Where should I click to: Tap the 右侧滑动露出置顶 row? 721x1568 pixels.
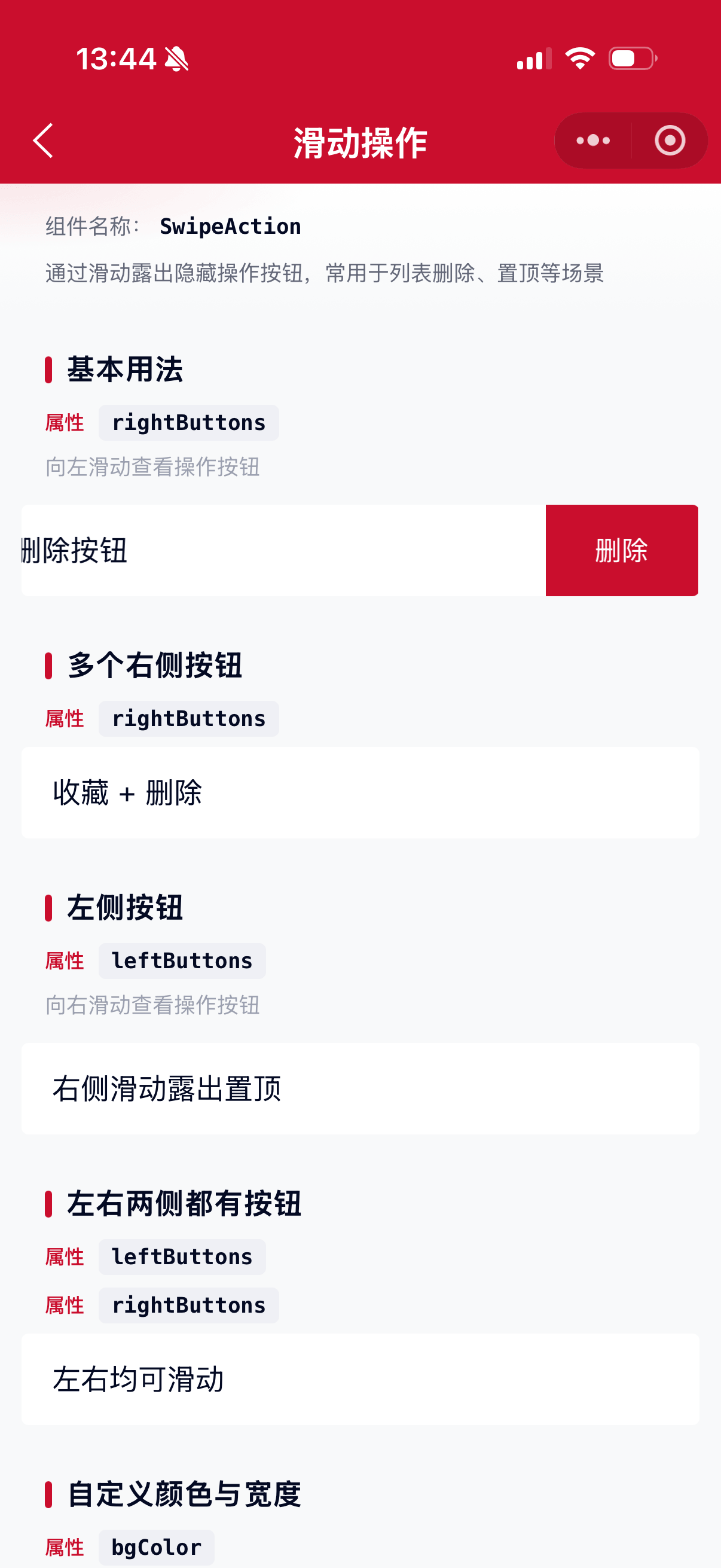click(360, 1088)
